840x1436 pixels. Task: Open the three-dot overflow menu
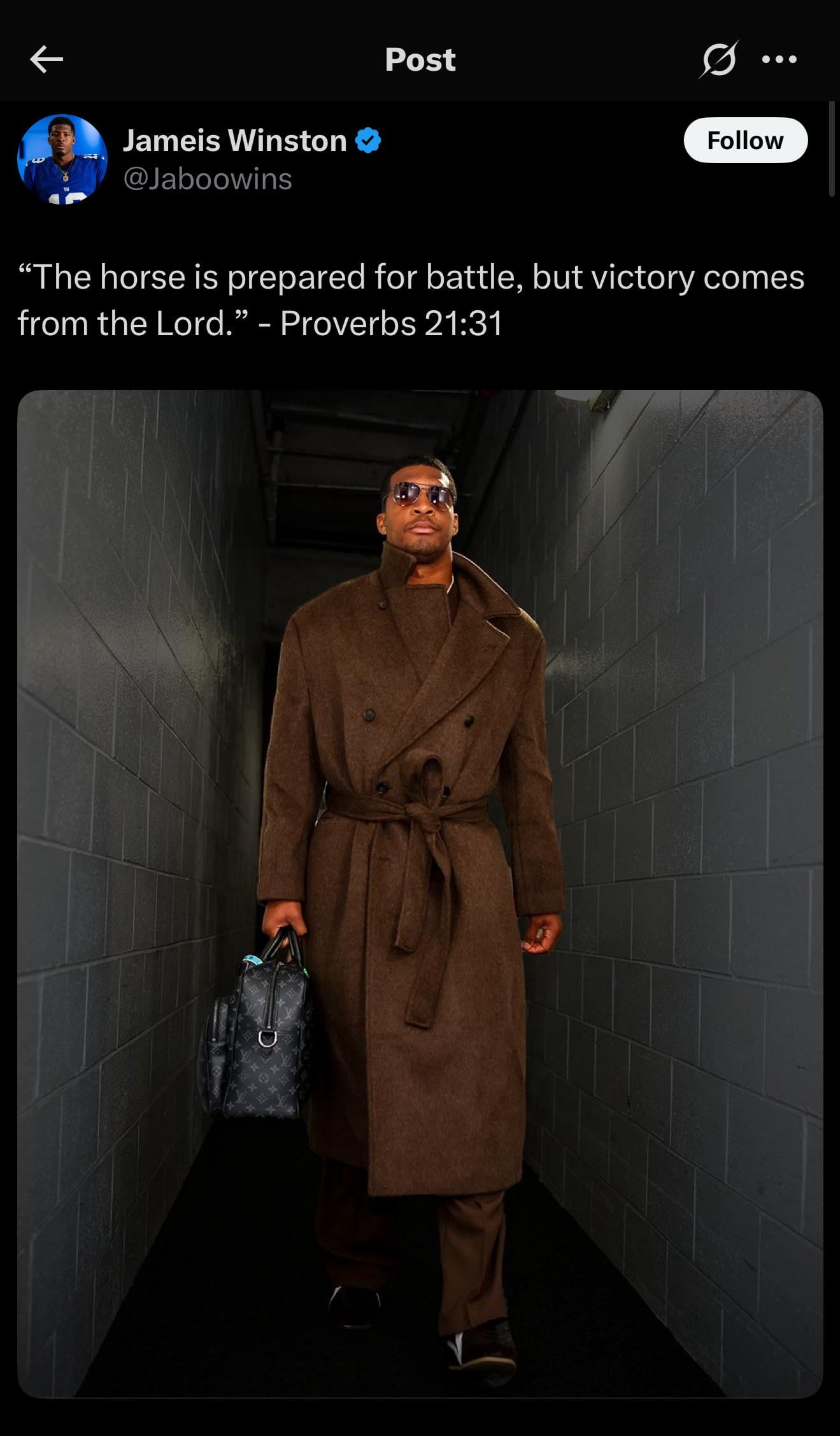coord(779,60)
